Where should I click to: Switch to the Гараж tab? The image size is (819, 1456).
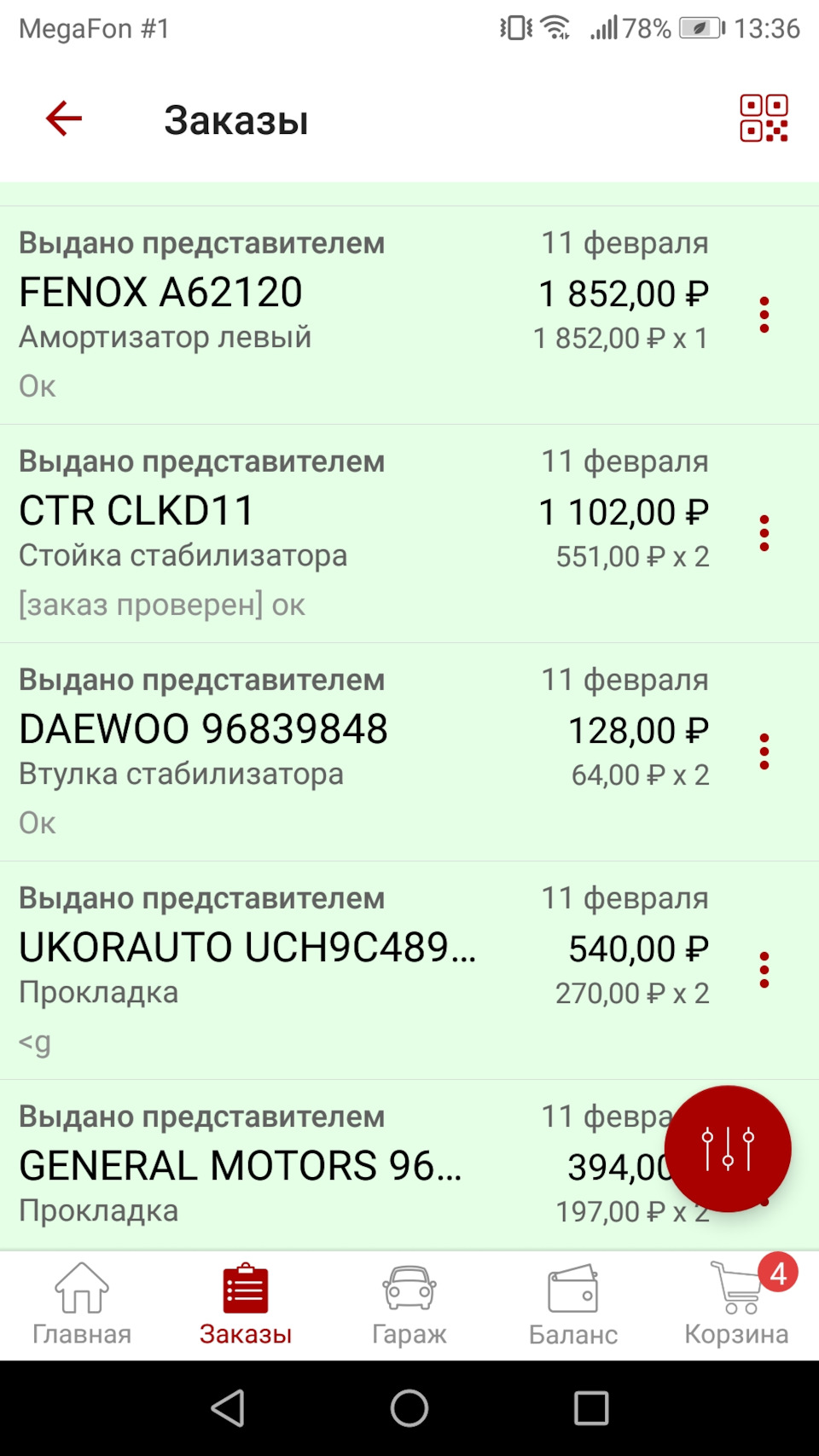coord(409,1305)
